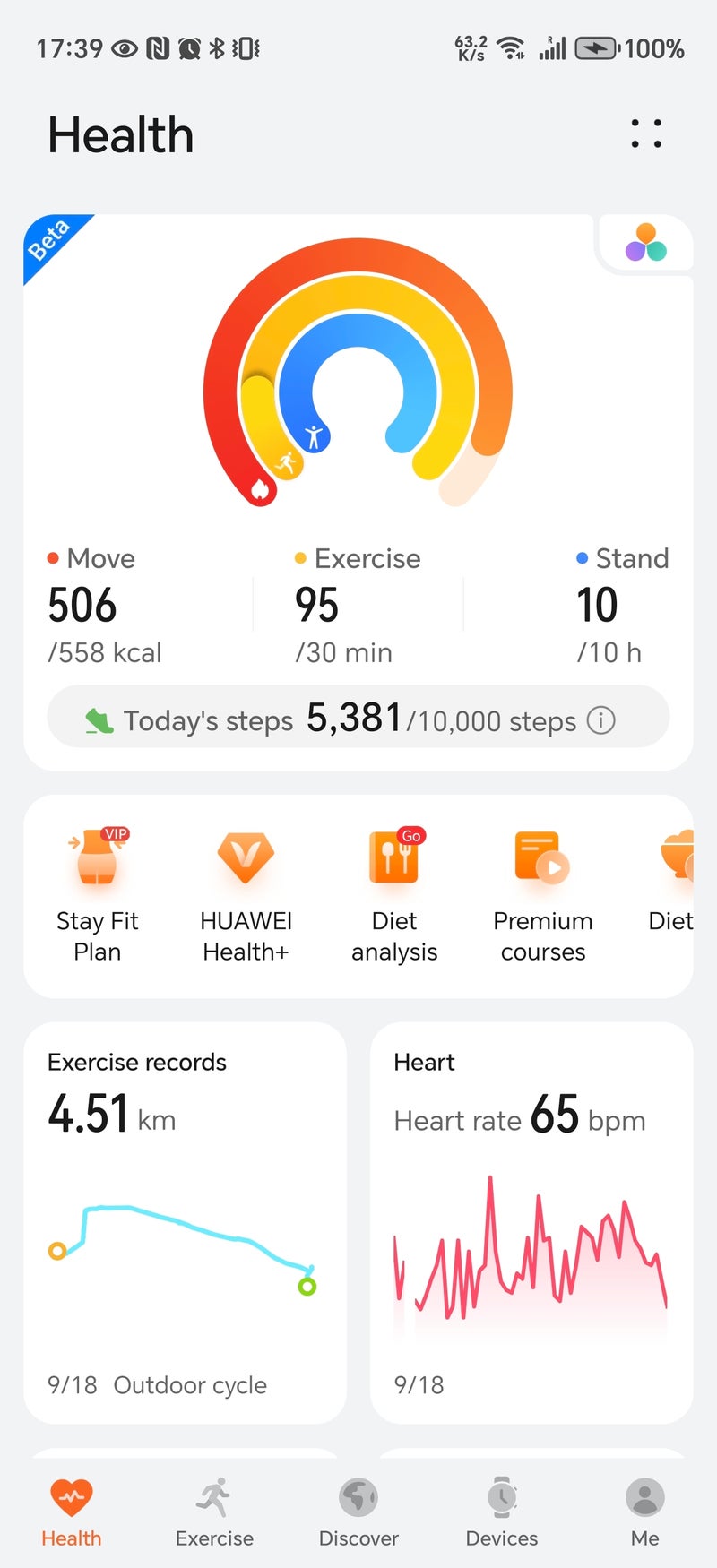
Task: Open the four-dot menu beside Health
Action: [645, 134]
